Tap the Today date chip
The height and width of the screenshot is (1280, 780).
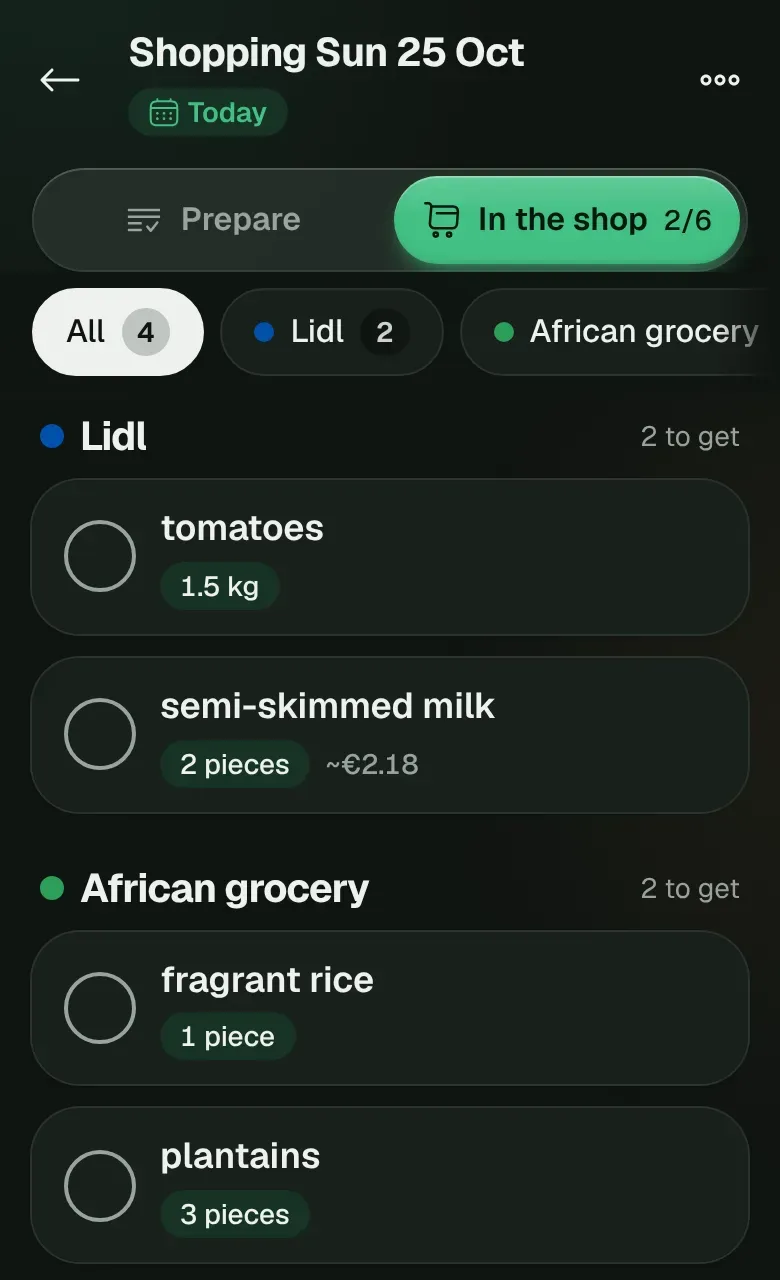click(208, 112)
